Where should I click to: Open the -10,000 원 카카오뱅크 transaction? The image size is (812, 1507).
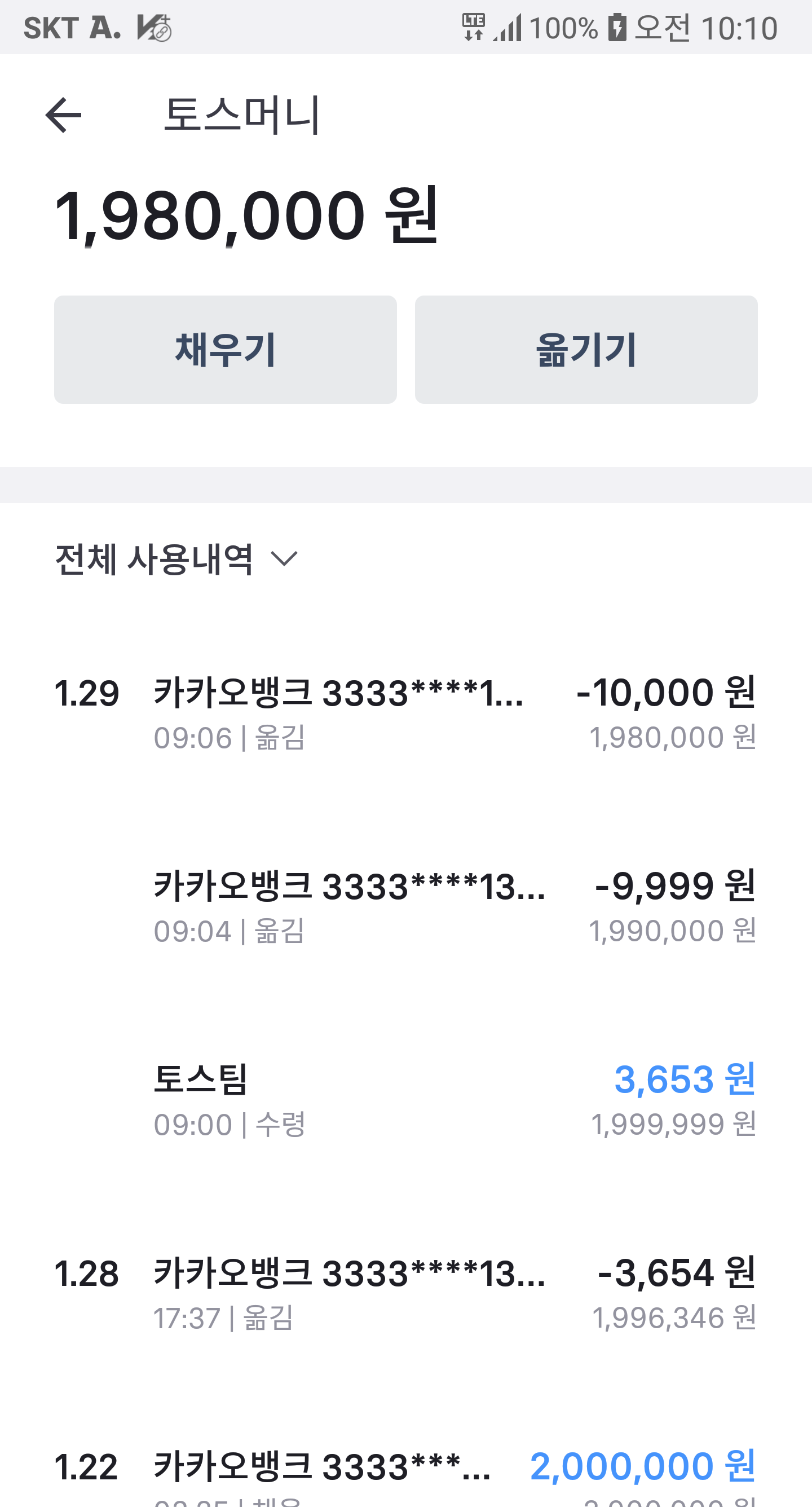click(405, 712)
